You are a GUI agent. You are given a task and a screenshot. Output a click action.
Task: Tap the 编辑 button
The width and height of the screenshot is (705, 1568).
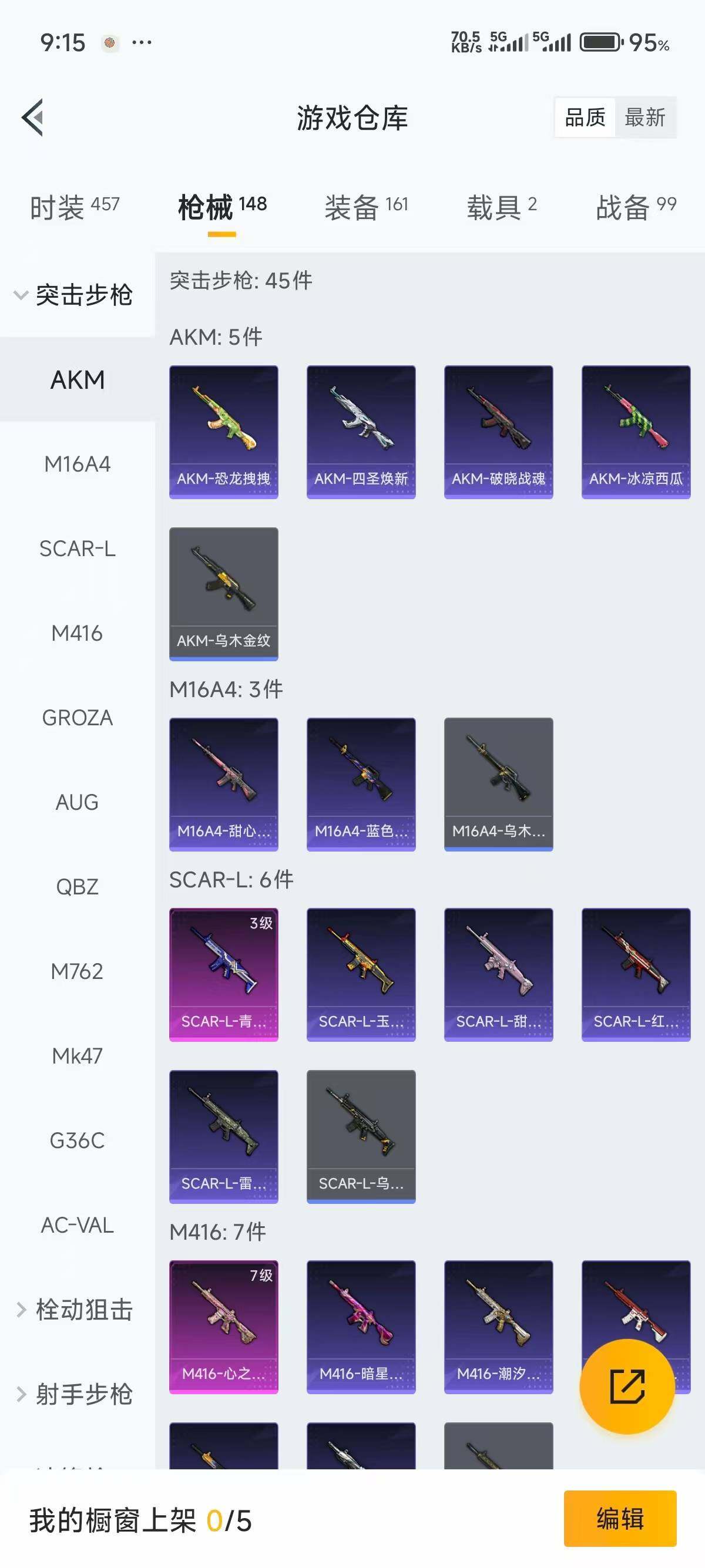tap(620, 1518)
